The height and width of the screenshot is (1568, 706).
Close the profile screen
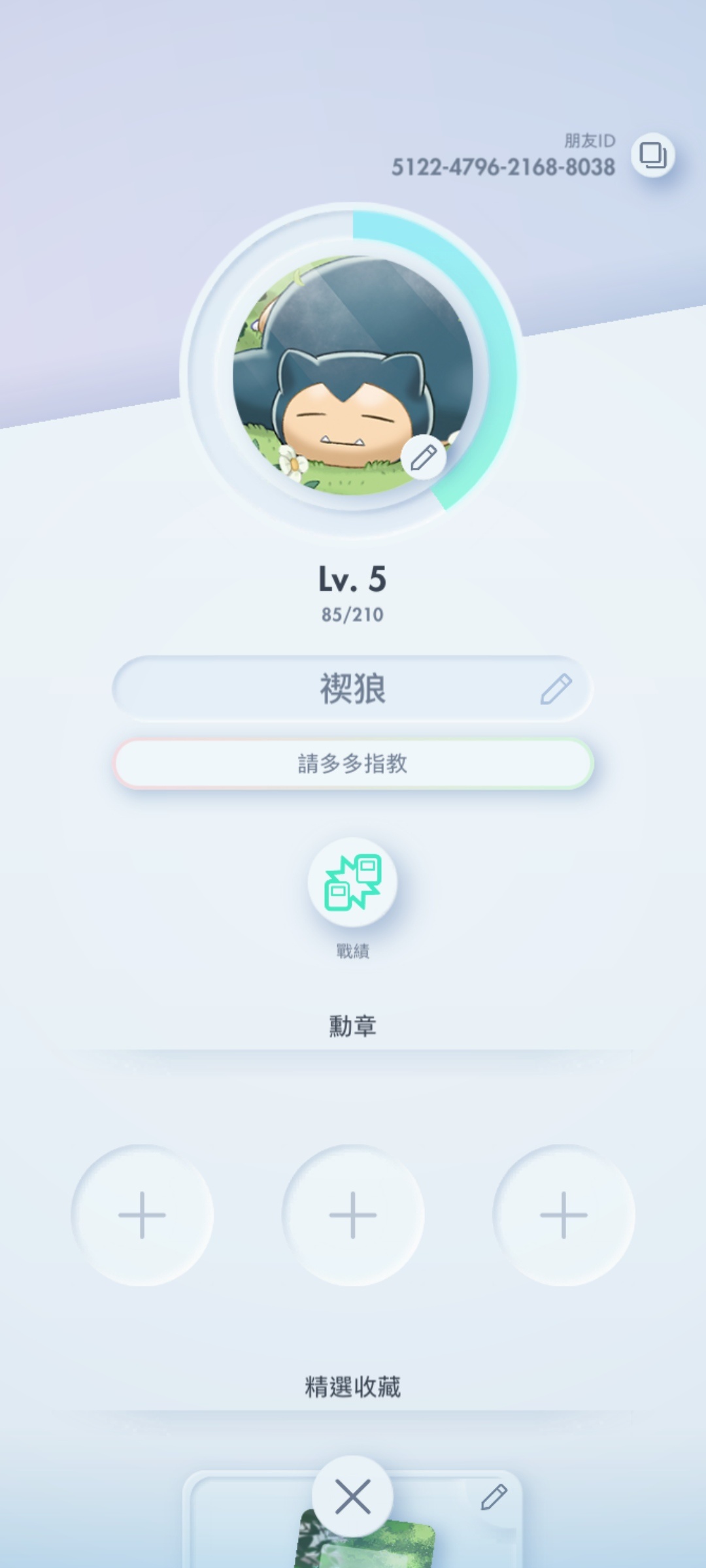coord(353,1496)
